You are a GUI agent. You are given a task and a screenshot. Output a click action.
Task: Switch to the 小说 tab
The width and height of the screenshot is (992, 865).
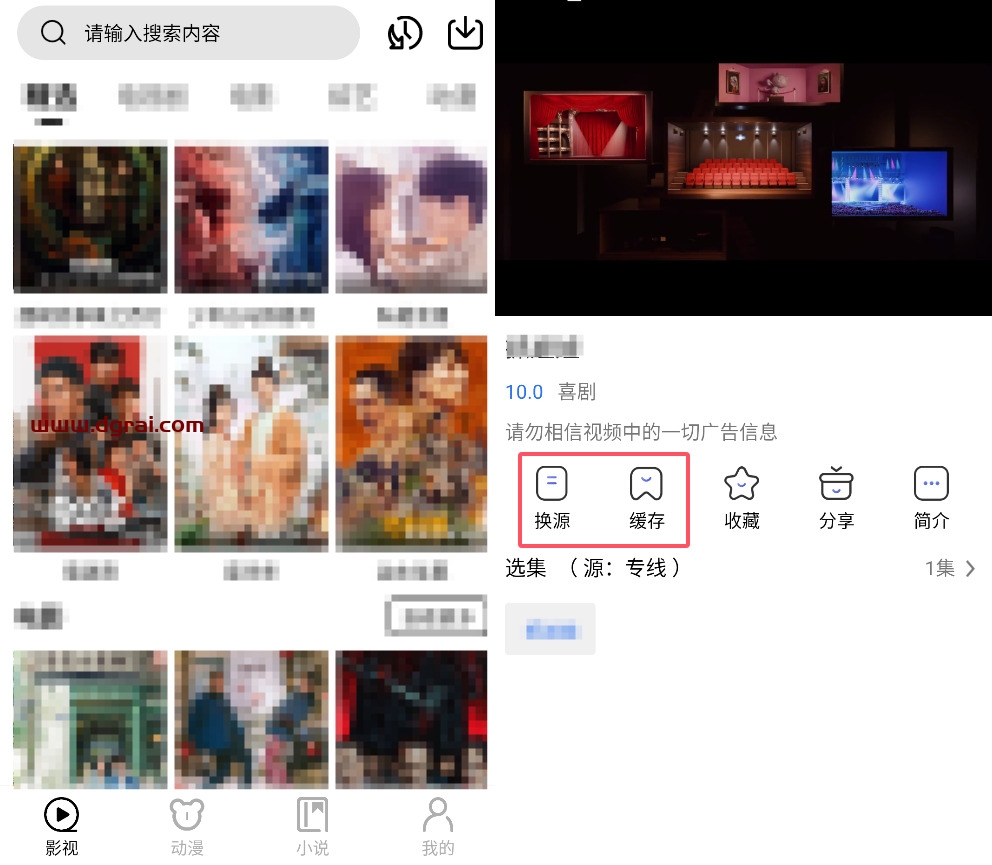point(312,828)
